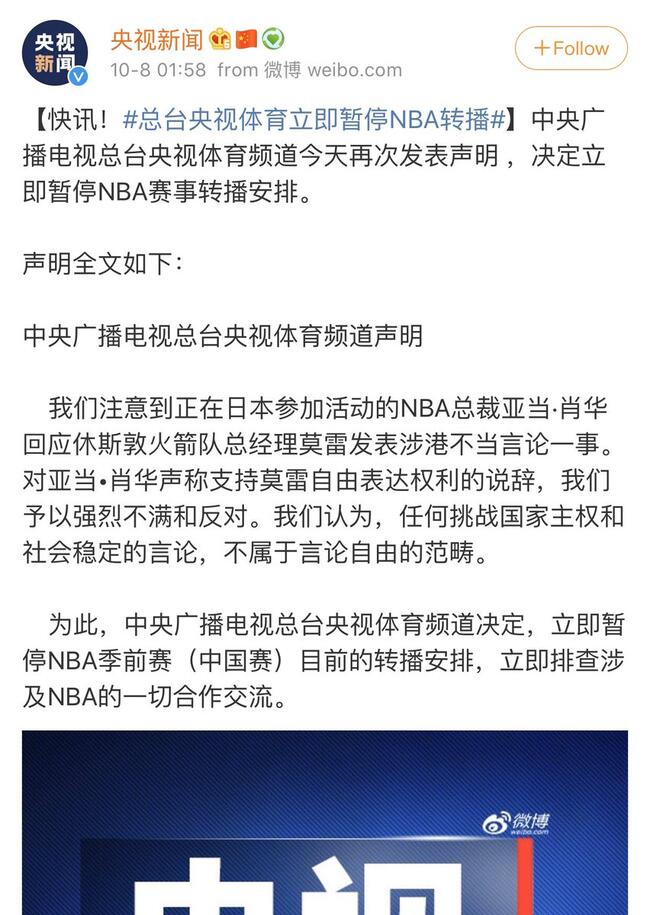Follow the 央视新闻 account

pos(571,48)
